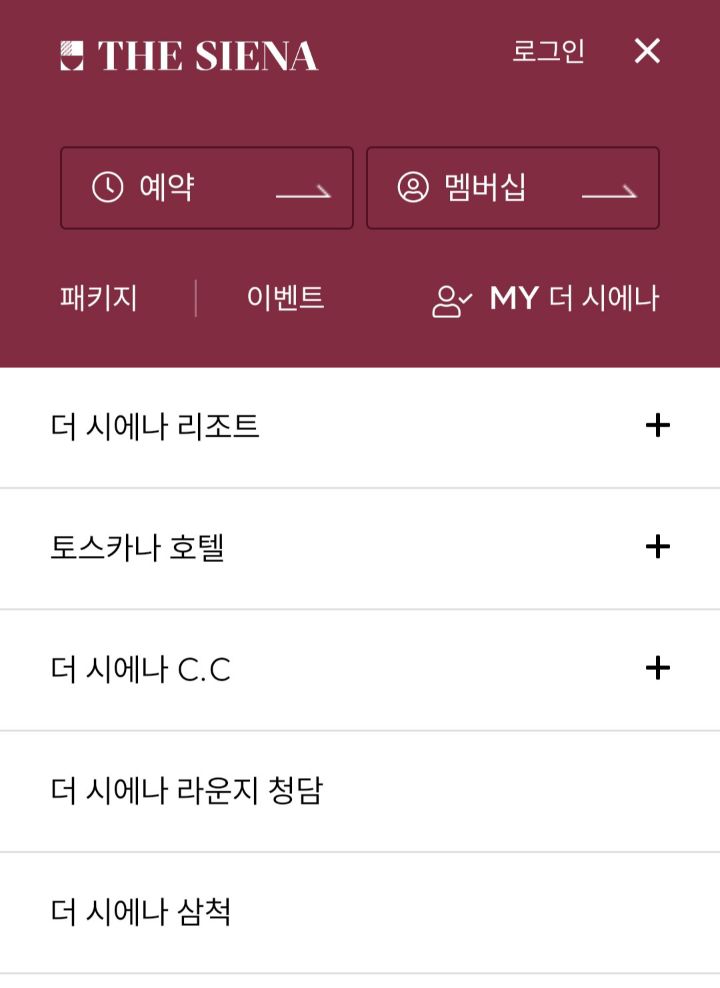Open the 로그인 login link

547,52
